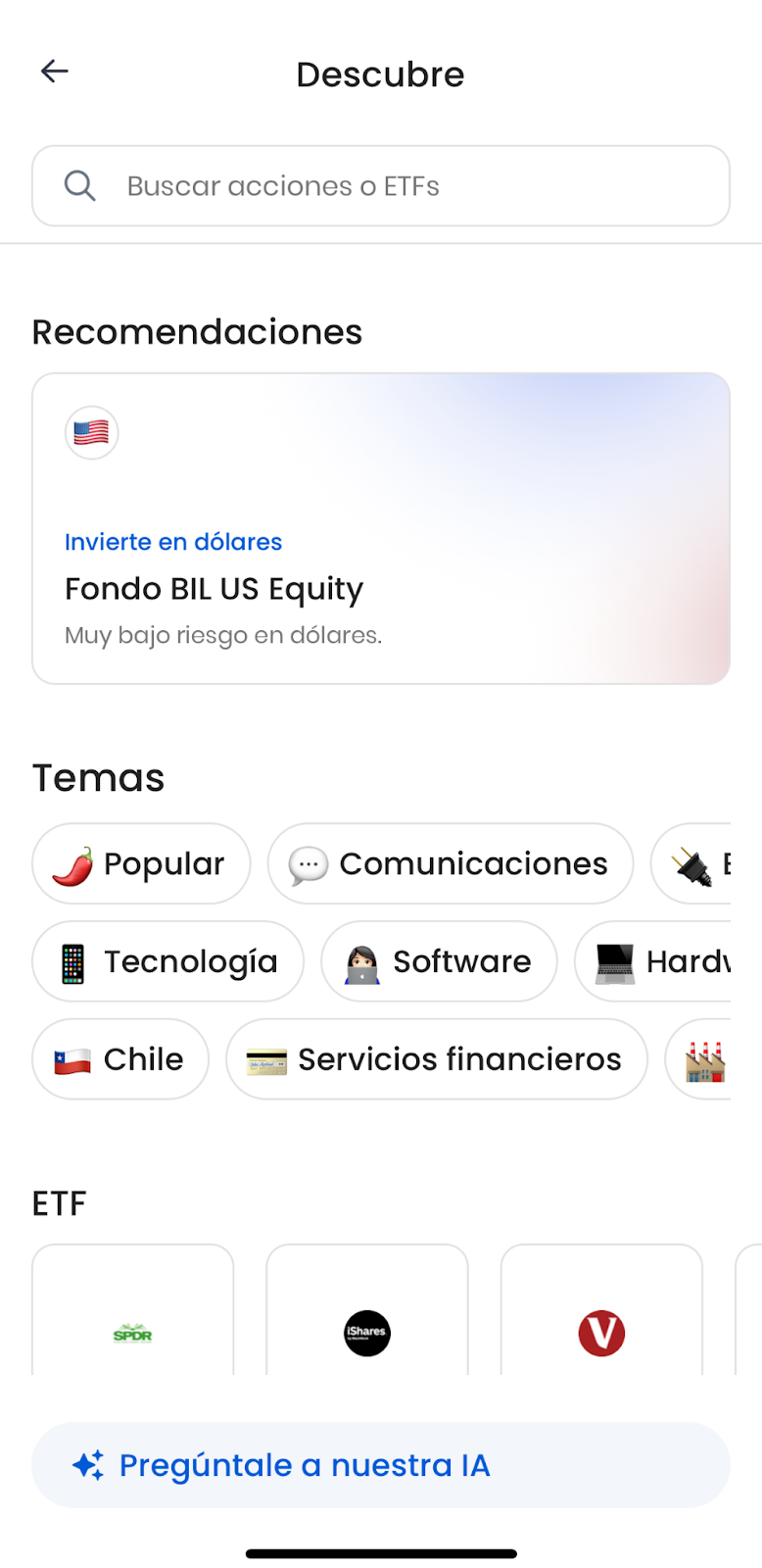Open the iShares ETF card

coord(367,1313)
